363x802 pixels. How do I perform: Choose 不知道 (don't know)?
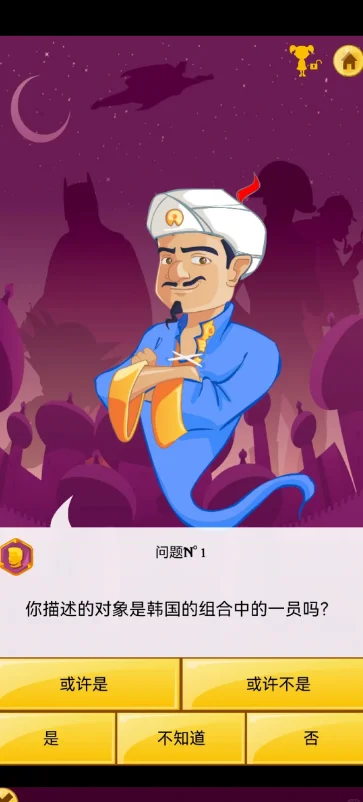coord(180,738)
